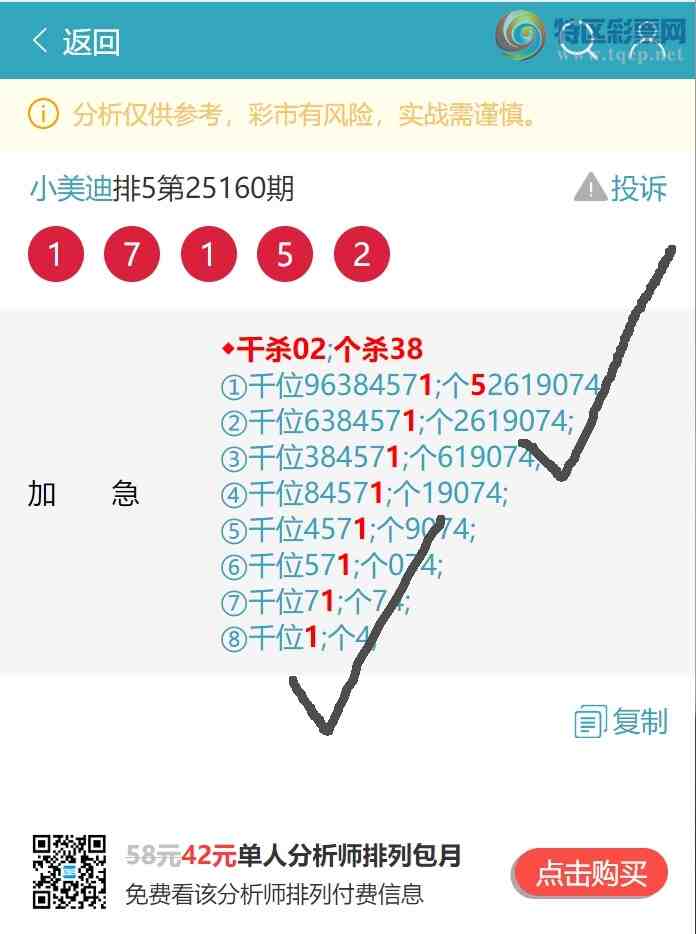Viewport: 696px width, 934px height.
Task: Copy the analysis with 复制
Action: click(621, 721)
